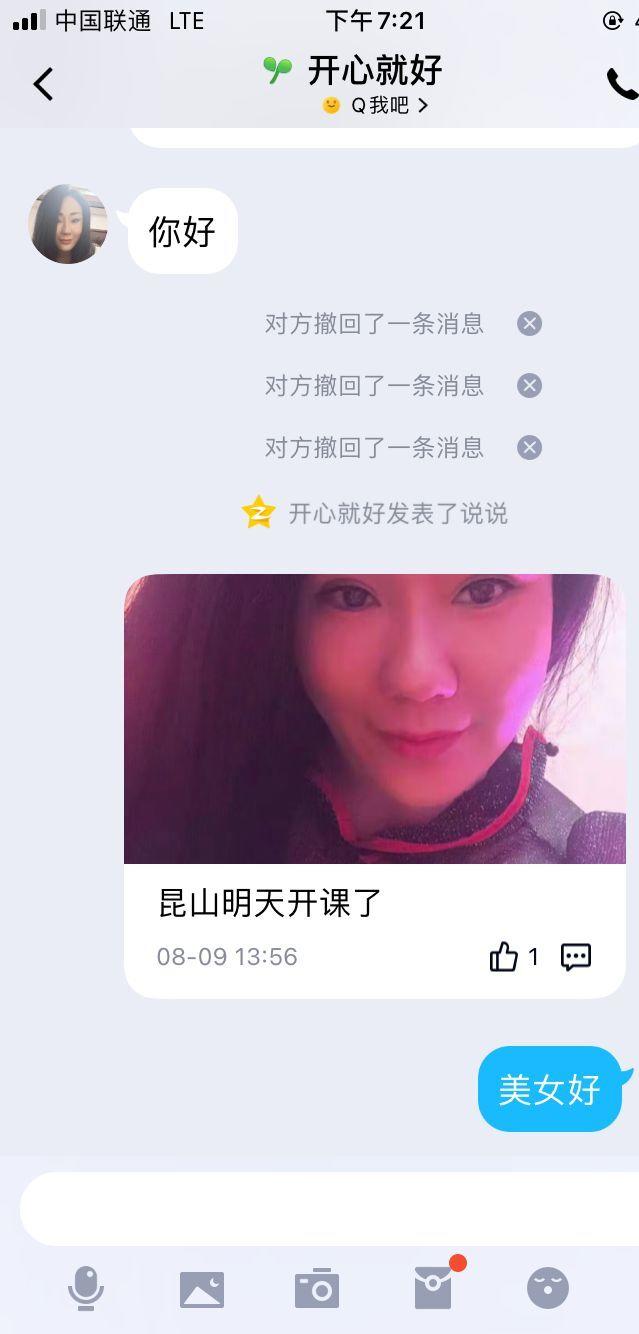Open the emoji panel
639x1334 pixels.
coord(548,1288)
